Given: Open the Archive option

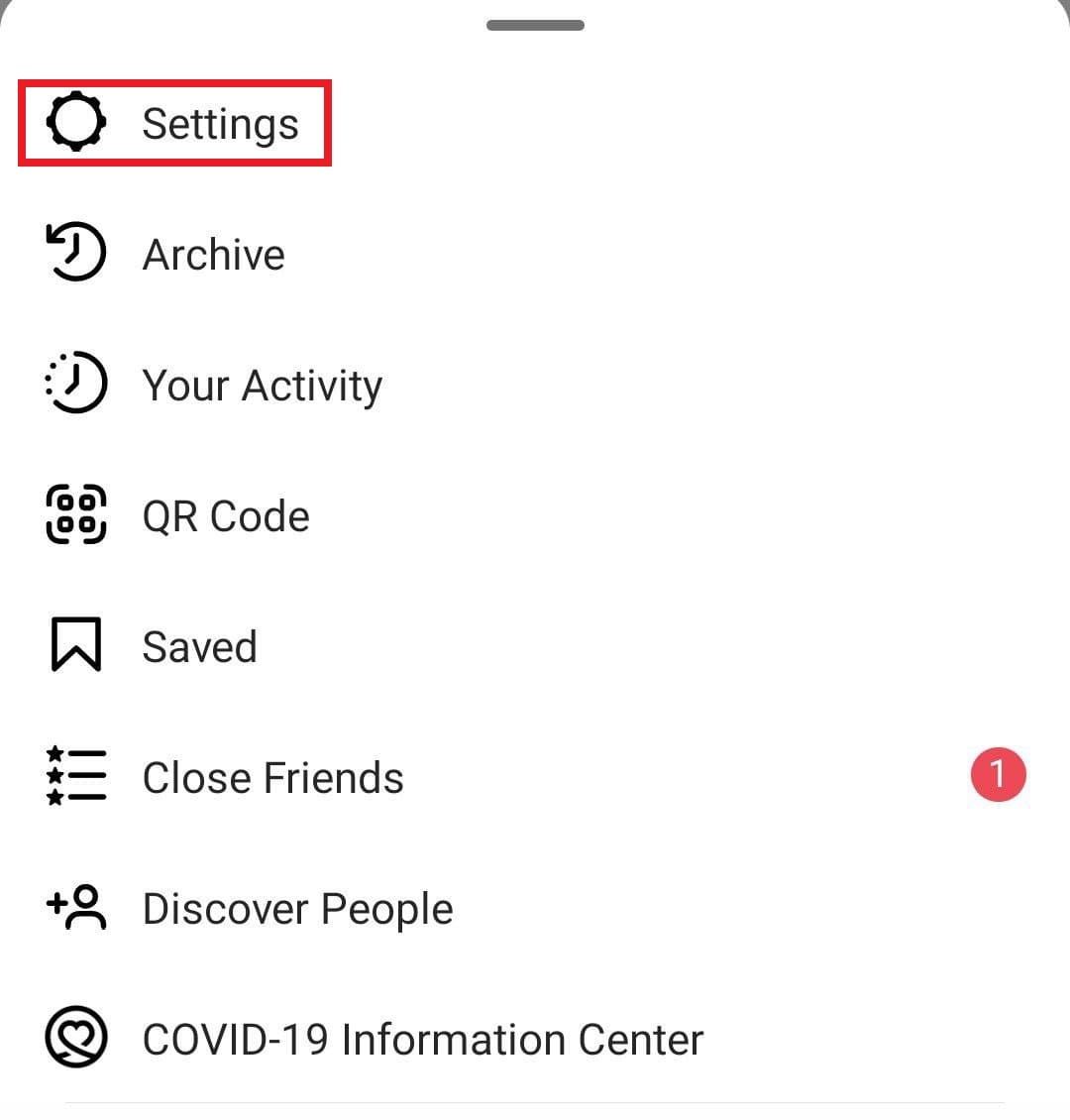Looking at the screenshot, I should (x=213, y=255).
